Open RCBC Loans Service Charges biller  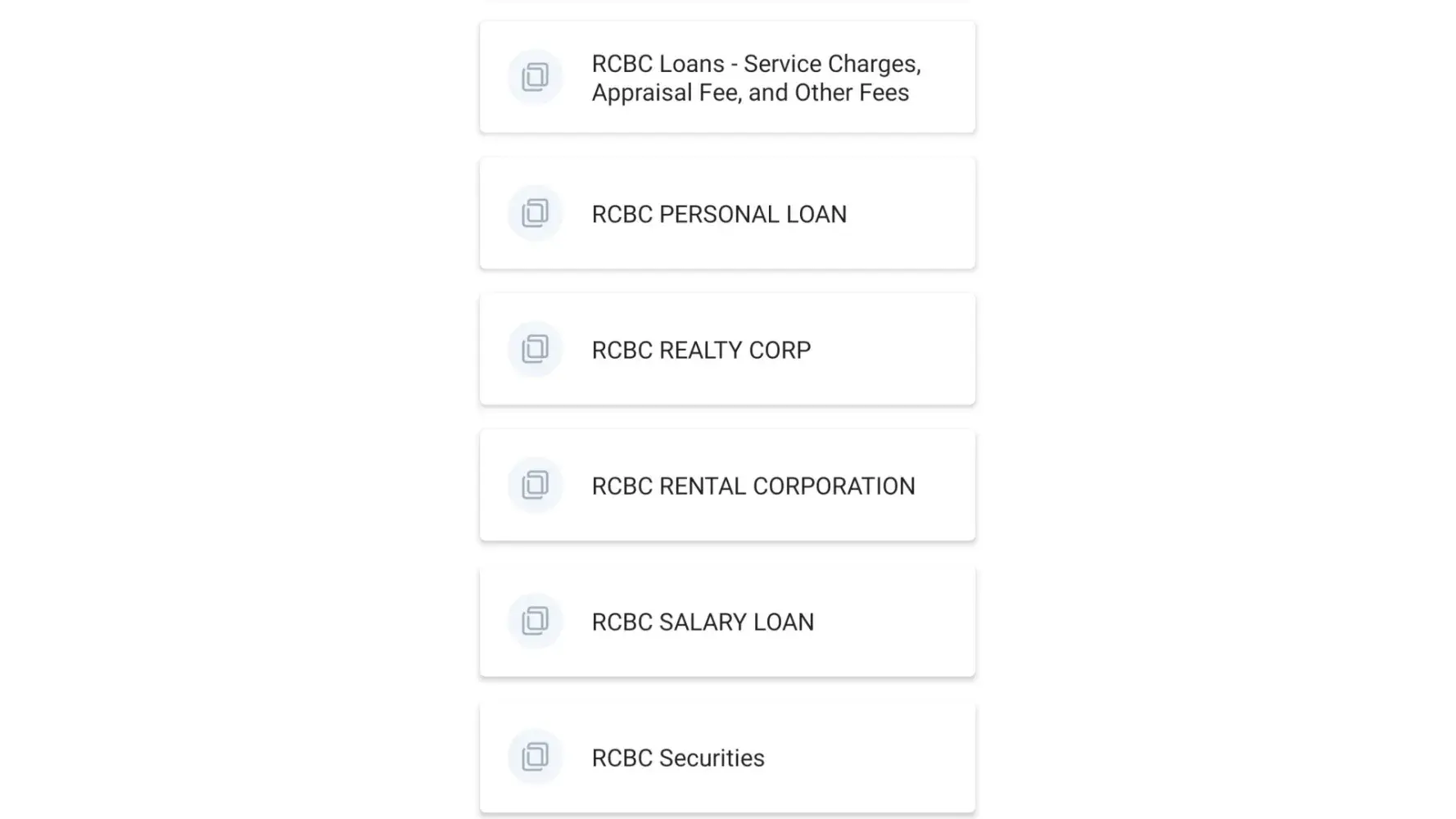point(727,78)
